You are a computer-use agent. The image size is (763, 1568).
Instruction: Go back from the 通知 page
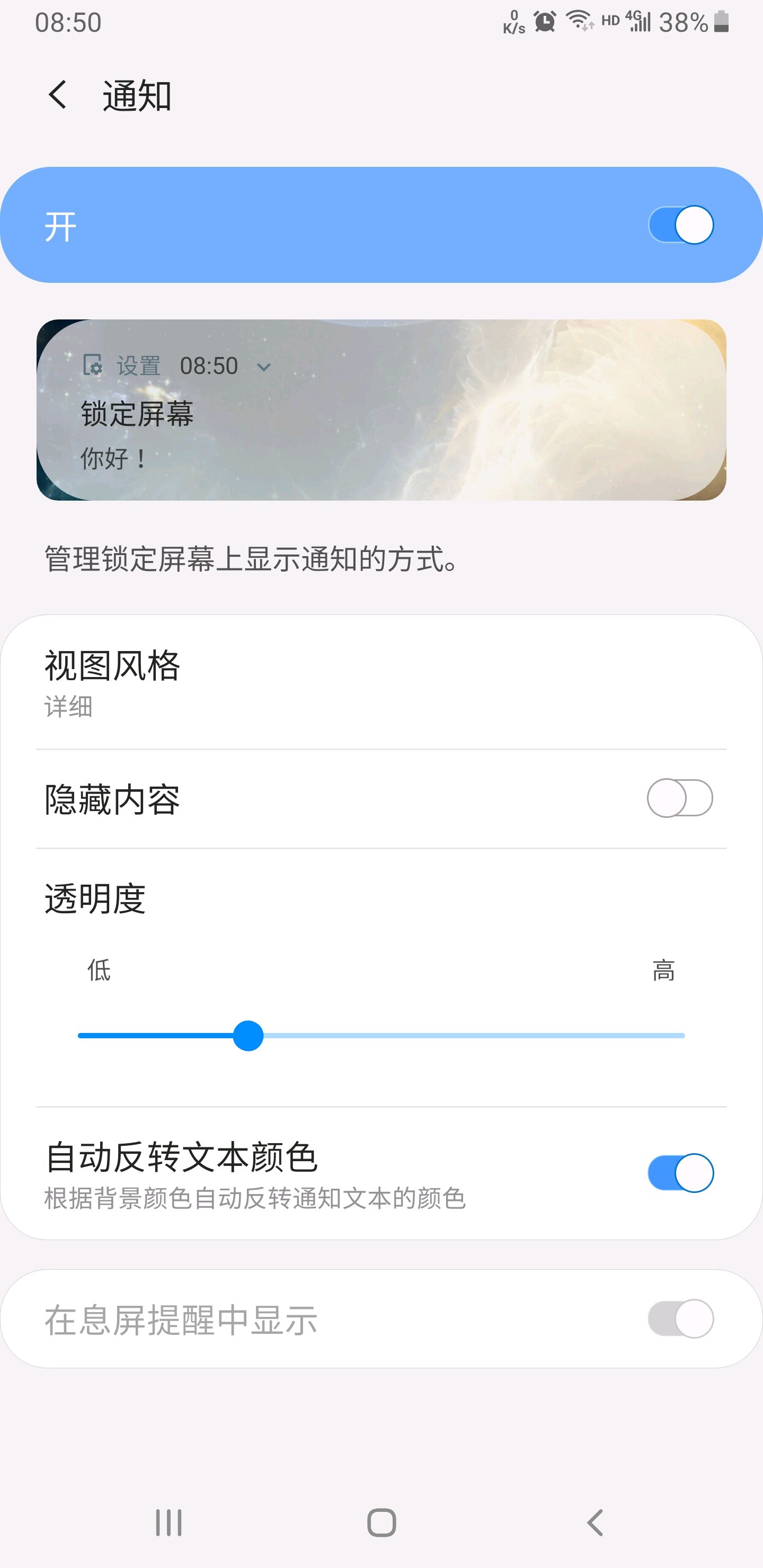58,95
